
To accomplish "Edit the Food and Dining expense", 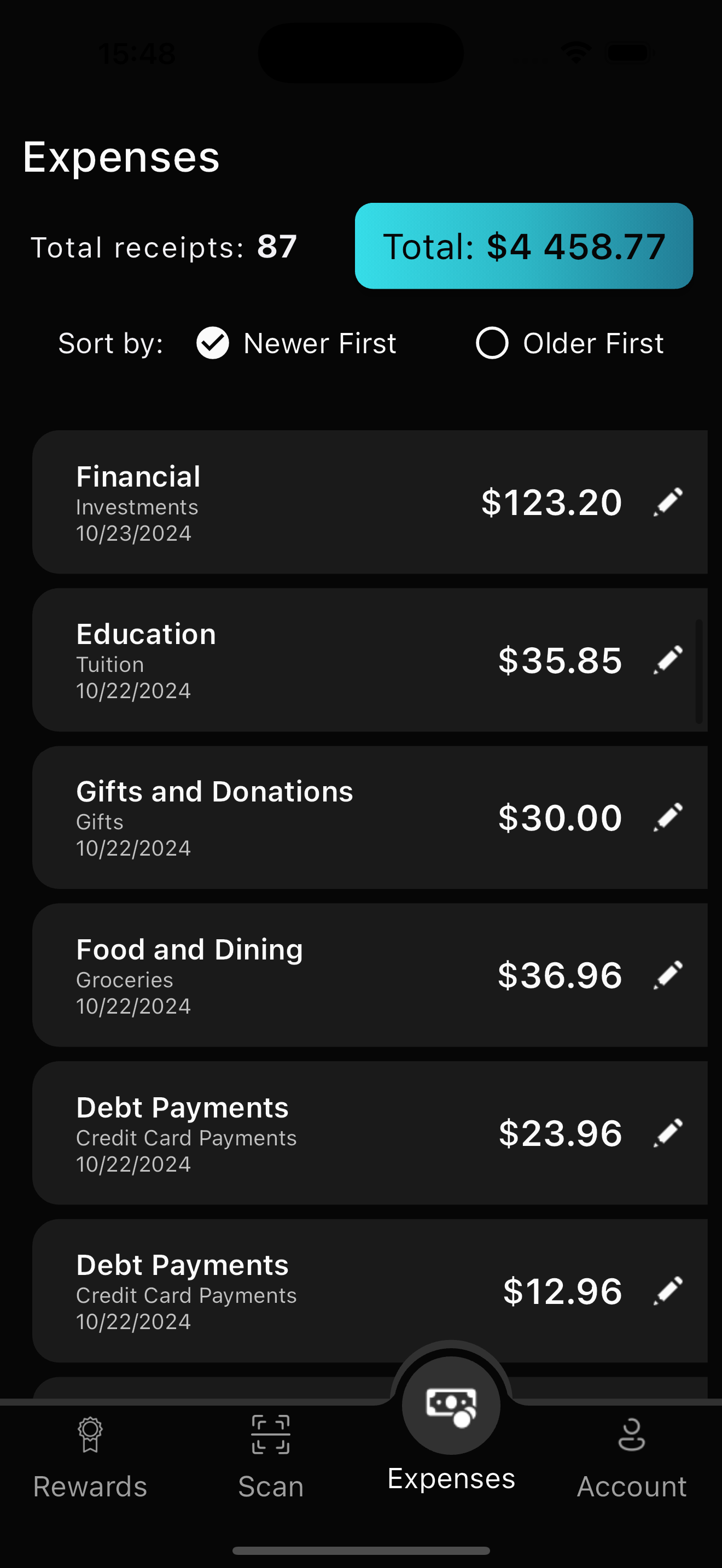I will (668, 975).
